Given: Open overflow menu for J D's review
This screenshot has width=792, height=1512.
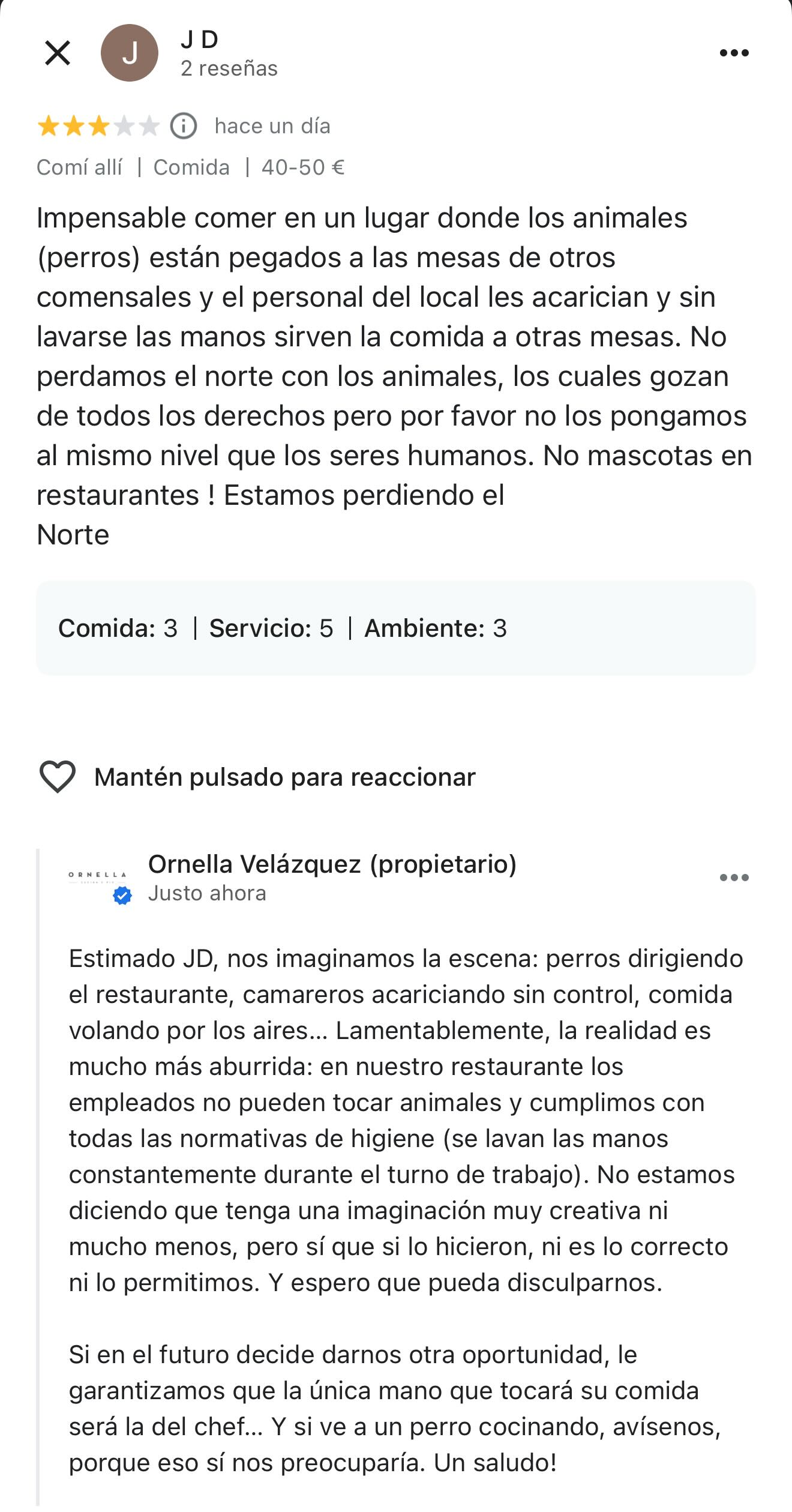Looking at the screenshot, I should tap(734, 53).
